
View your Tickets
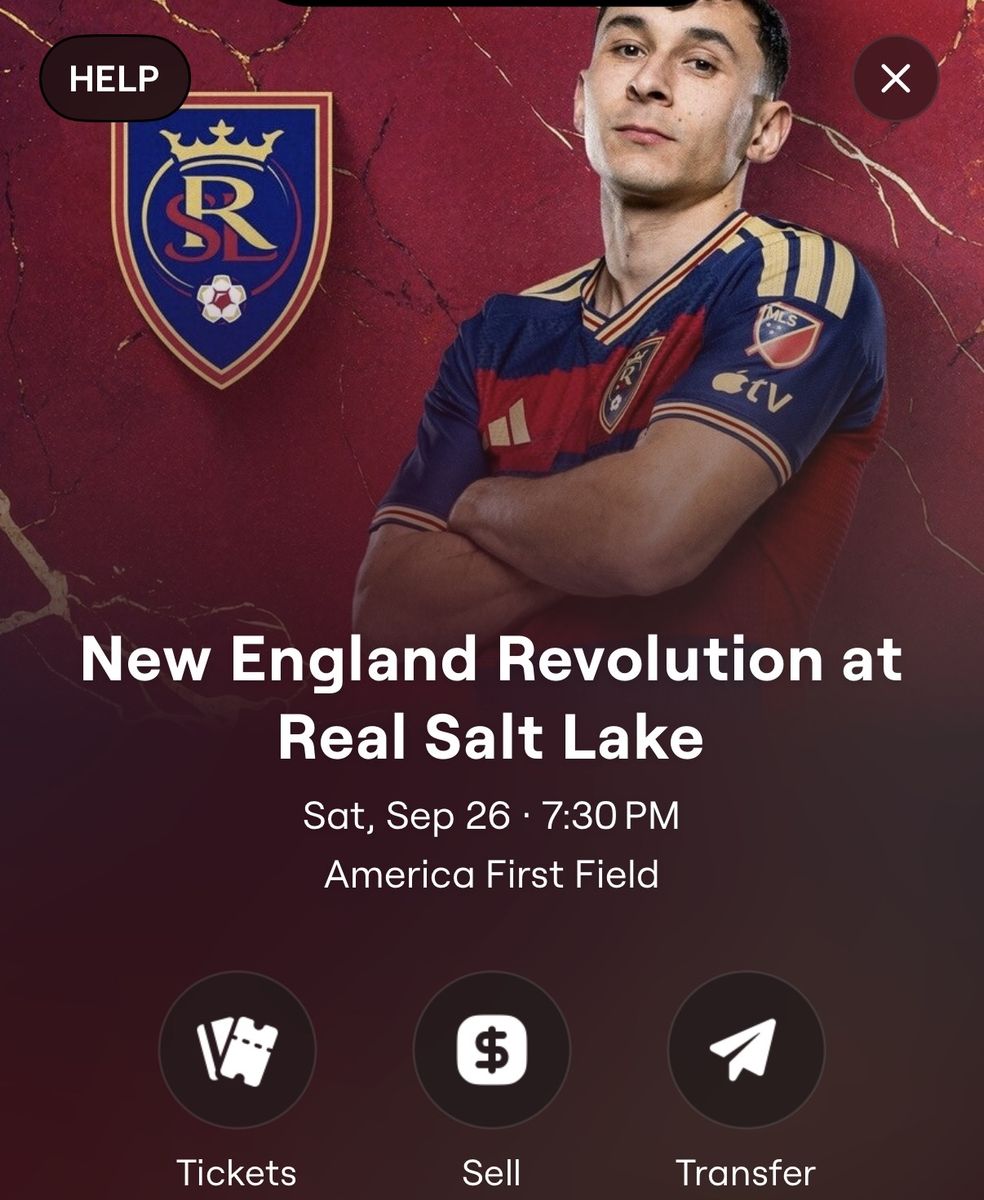pyautogui.click(x=237, y=1050)
